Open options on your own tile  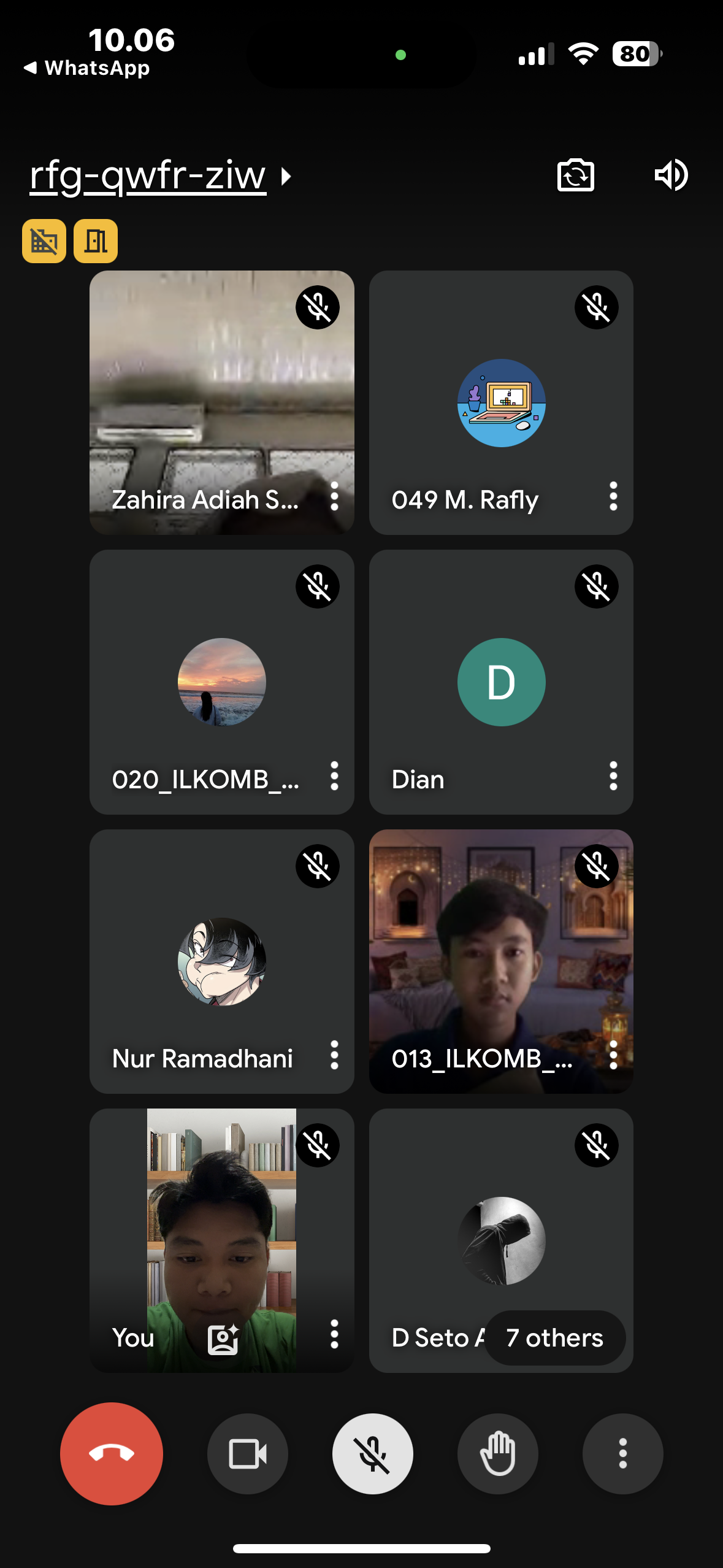coord(334,1334)
